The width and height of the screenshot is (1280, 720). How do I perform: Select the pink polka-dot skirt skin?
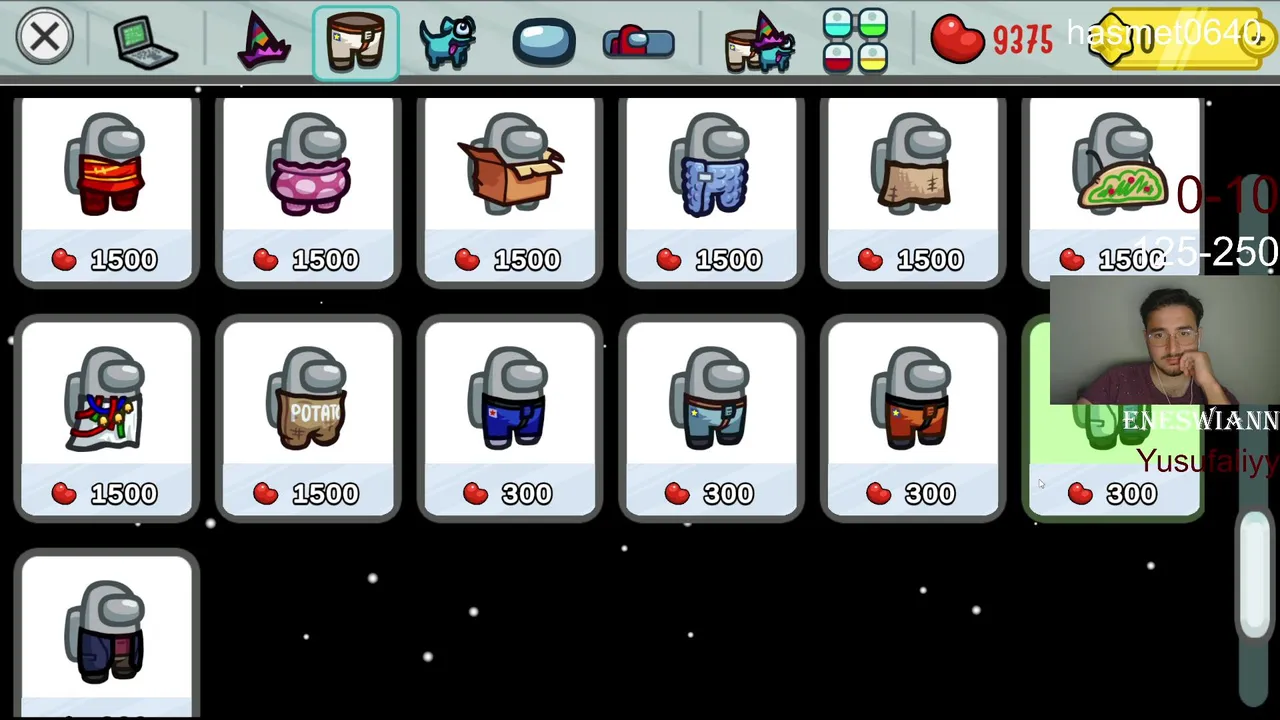309,190
